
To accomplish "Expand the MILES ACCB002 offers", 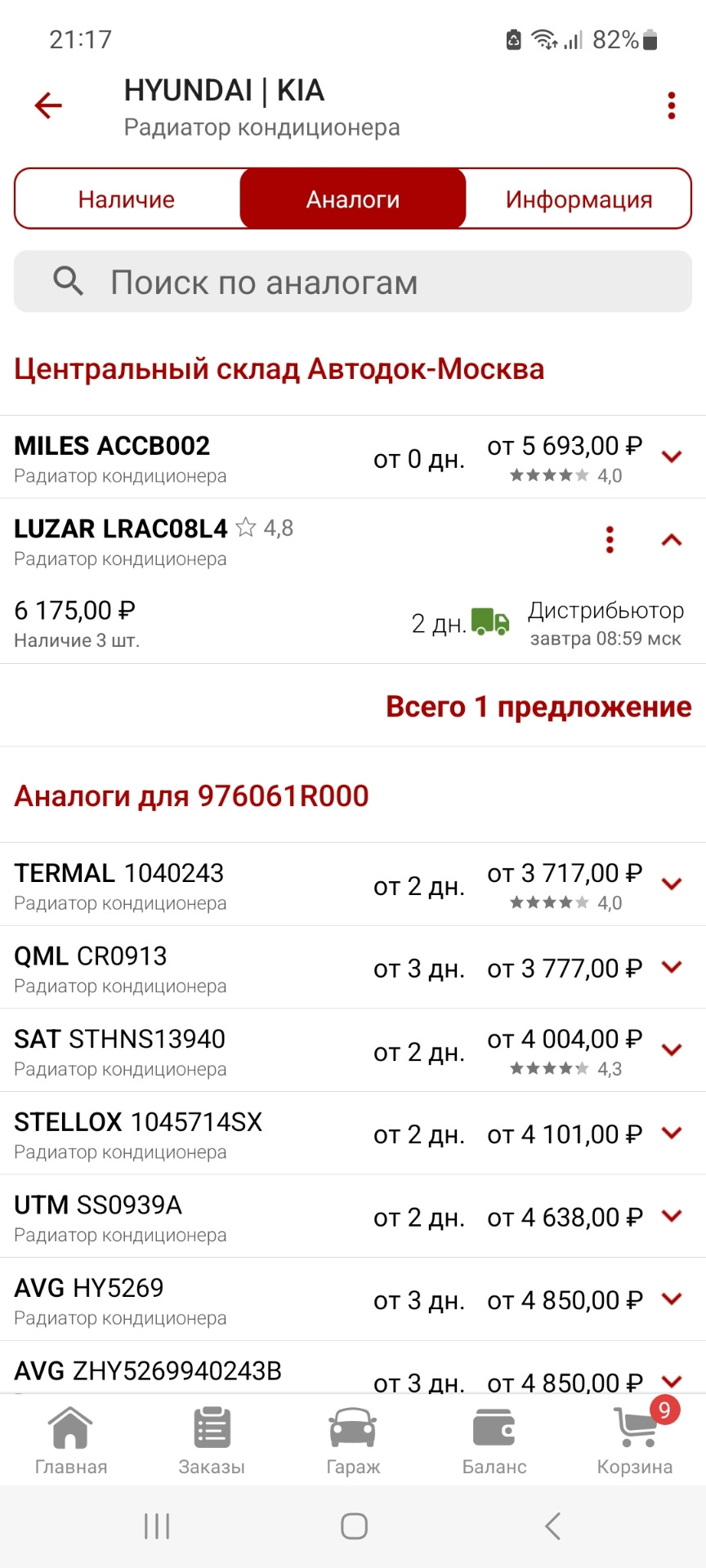I will [672, 457].
